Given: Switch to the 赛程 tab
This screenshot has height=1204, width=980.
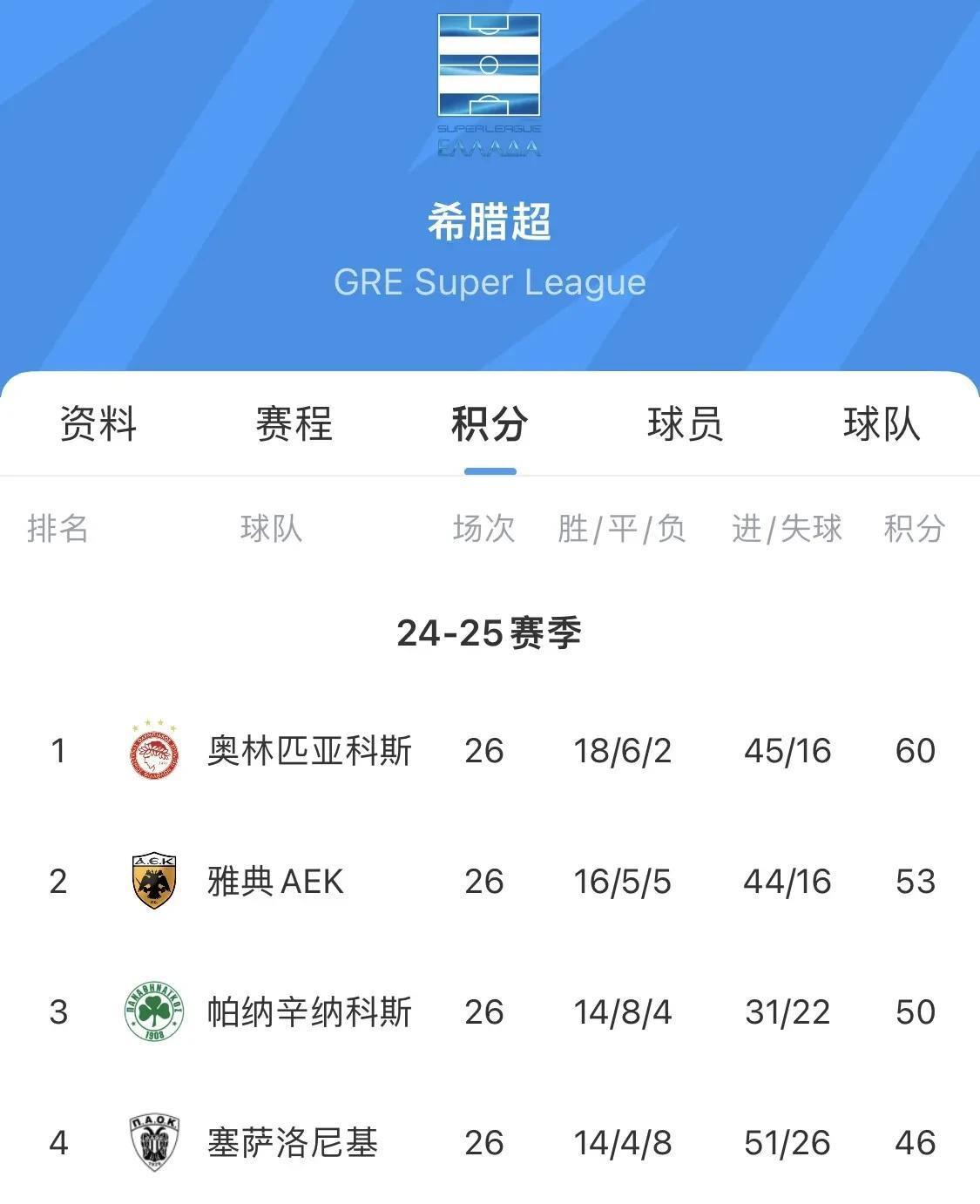Looking at the screenshot, I should point(294,425).
